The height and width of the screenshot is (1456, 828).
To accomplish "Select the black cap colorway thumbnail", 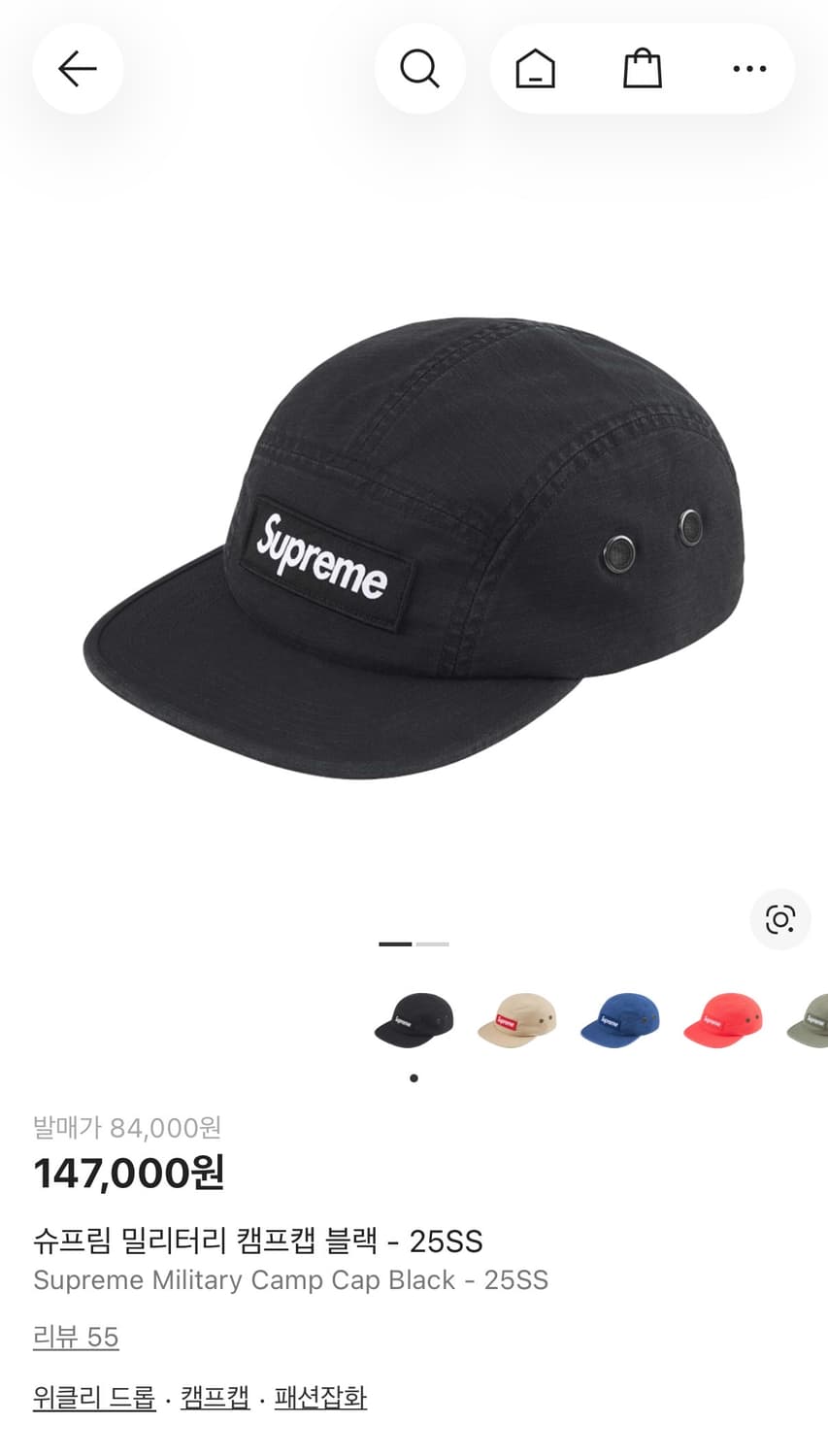I will [x=414, y=1022].
